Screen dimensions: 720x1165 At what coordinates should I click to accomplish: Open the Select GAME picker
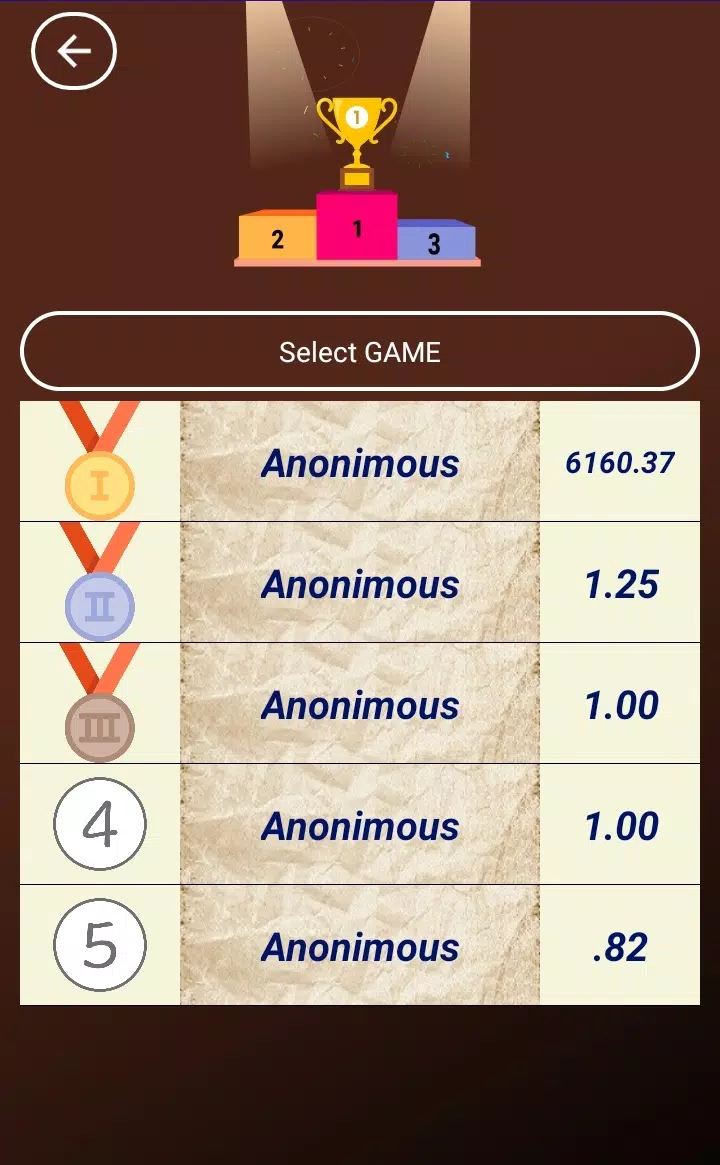(x=360, y=351)
